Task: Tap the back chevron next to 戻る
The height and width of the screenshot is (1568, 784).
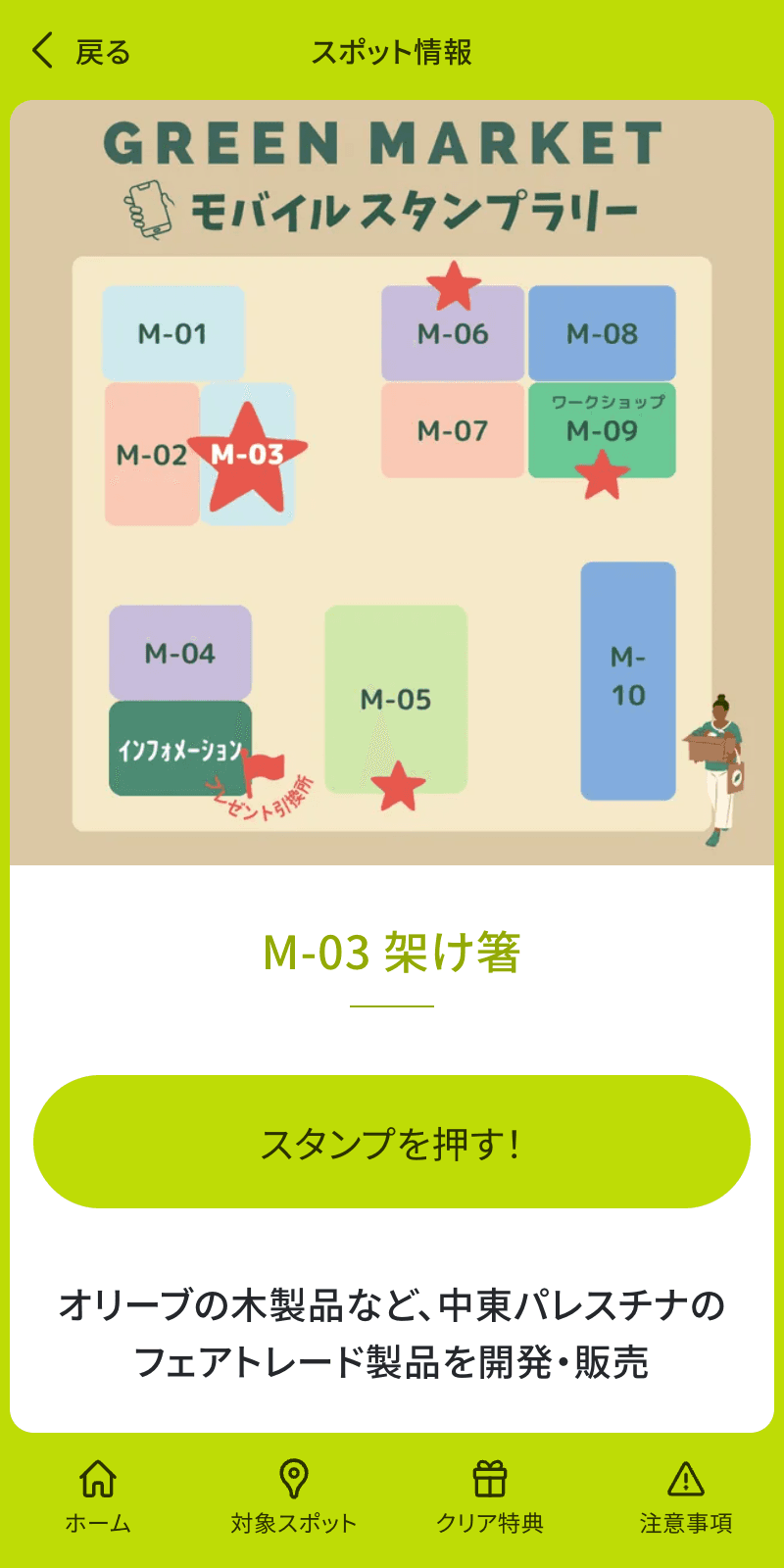Action: point(41,49)
